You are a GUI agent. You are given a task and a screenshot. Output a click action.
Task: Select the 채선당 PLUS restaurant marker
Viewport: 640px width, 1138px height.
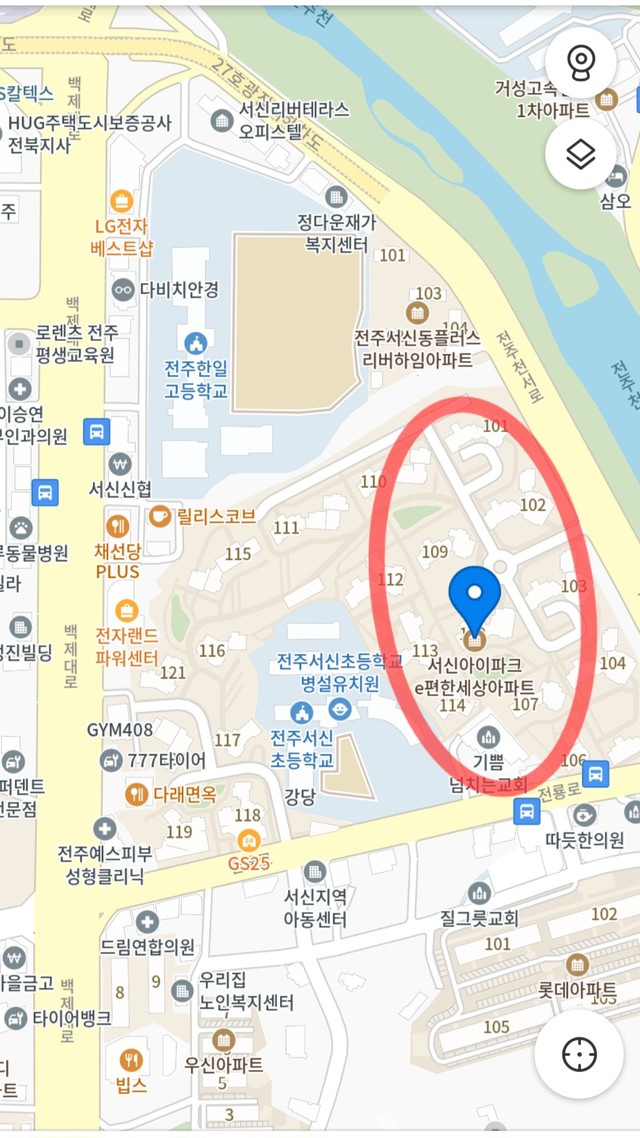tap(118, 525)
